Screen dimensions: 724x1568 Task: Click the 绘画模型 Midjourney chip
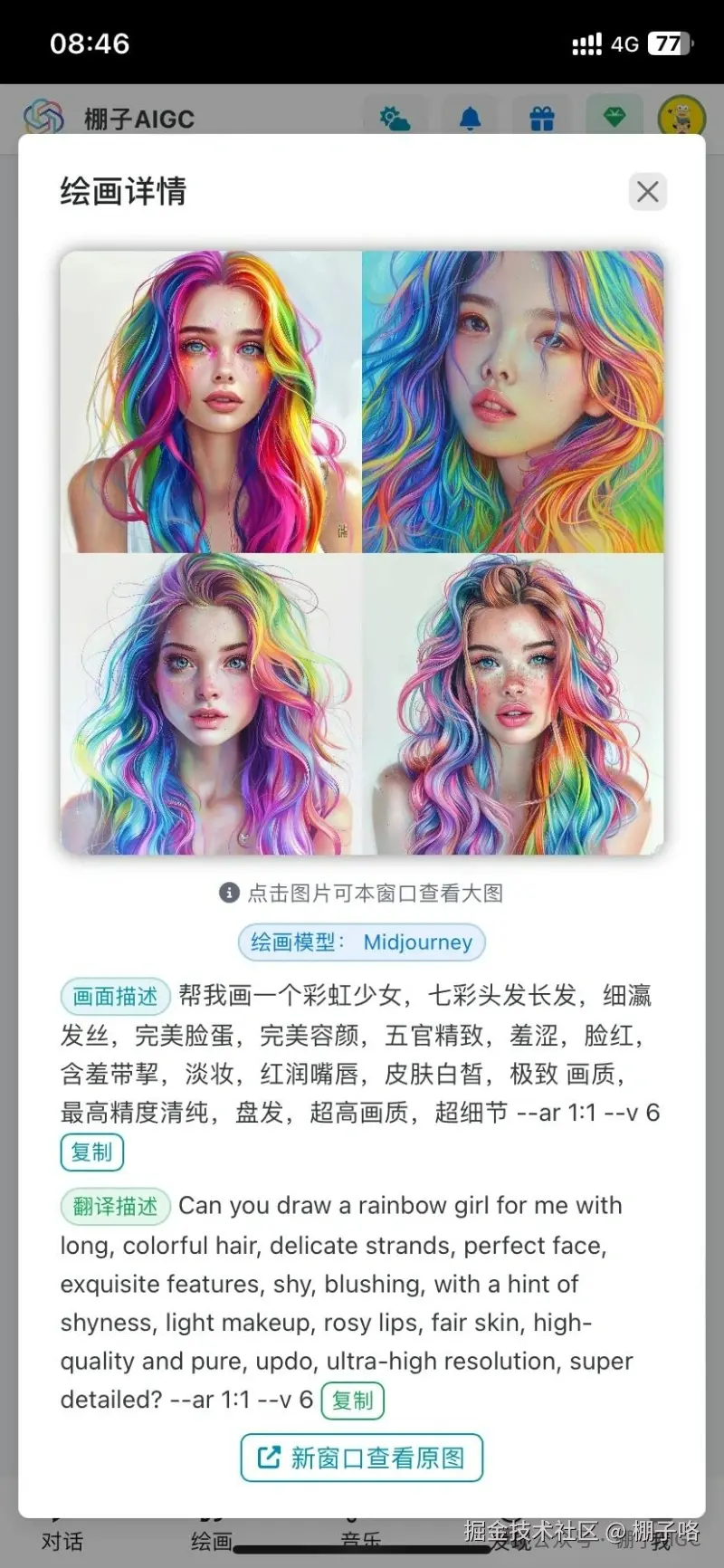click(361, 942)
